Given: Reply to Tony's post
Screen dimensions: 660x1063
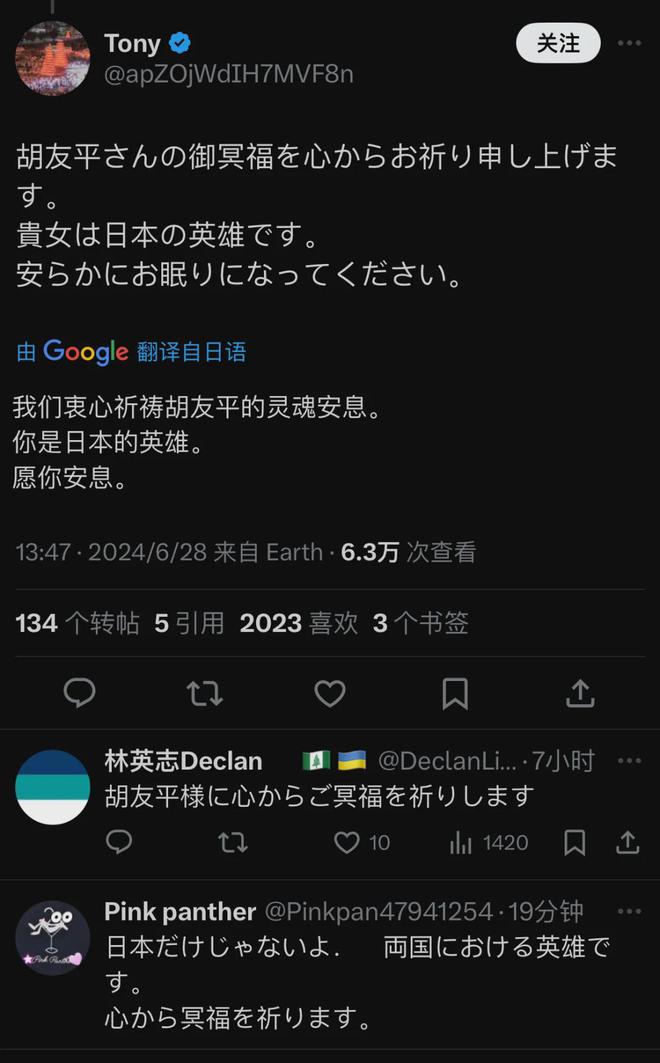Looking at the screenshot, I should point(79,694).
